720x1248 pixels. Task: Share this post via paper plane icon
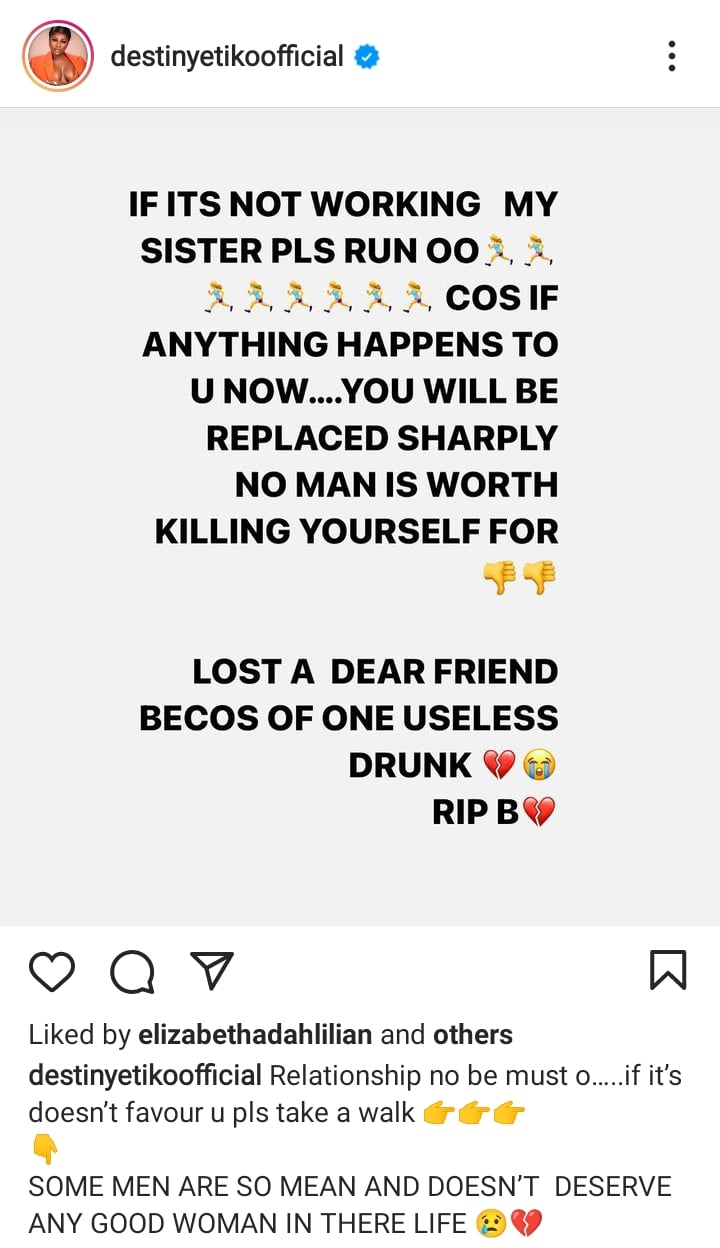(x=211, y=971)
